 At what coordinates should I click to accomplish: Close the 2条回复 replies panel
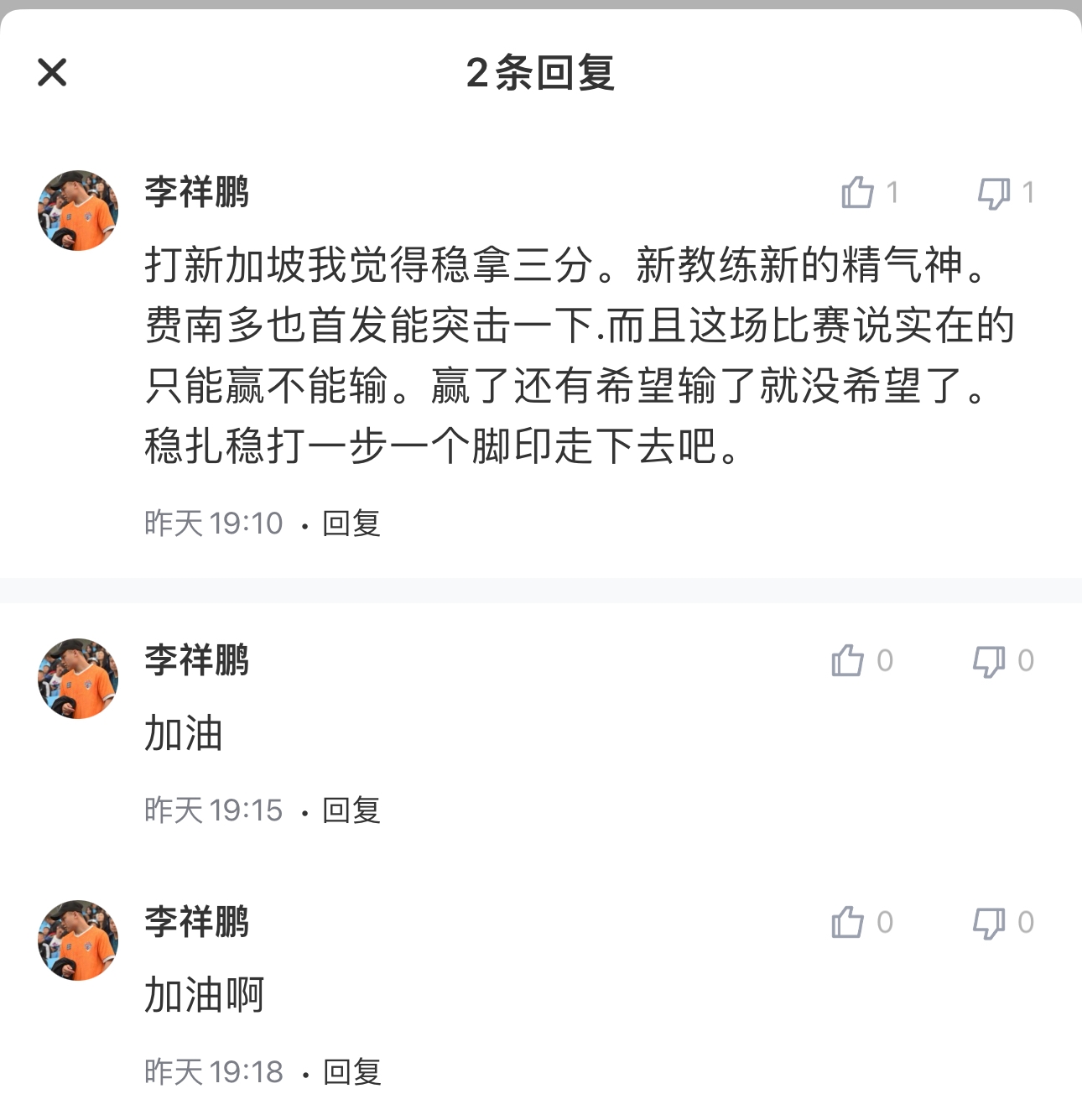point(52,73)
